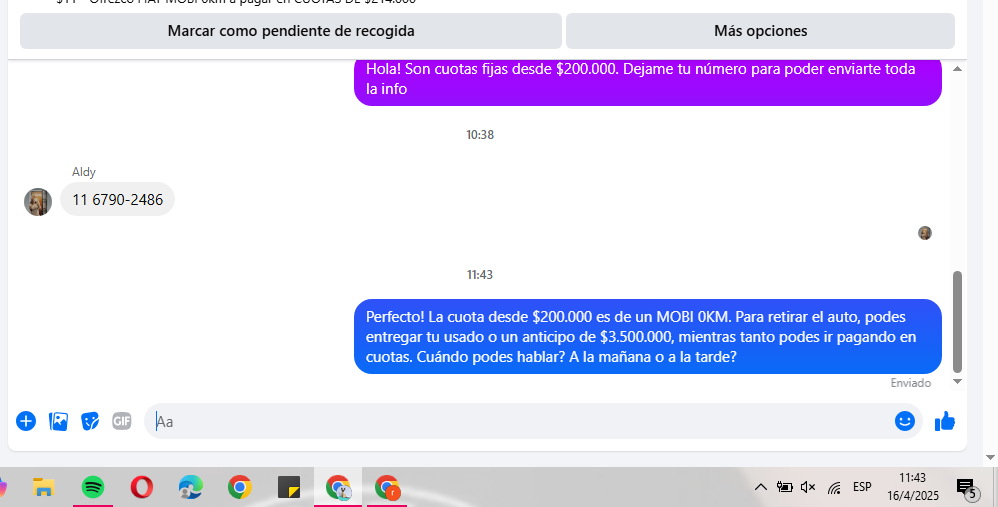This screenshot has width=998, height=507.
Task: Attach a photo to the message
Action: pyautogui.click(x=59, y=421)
